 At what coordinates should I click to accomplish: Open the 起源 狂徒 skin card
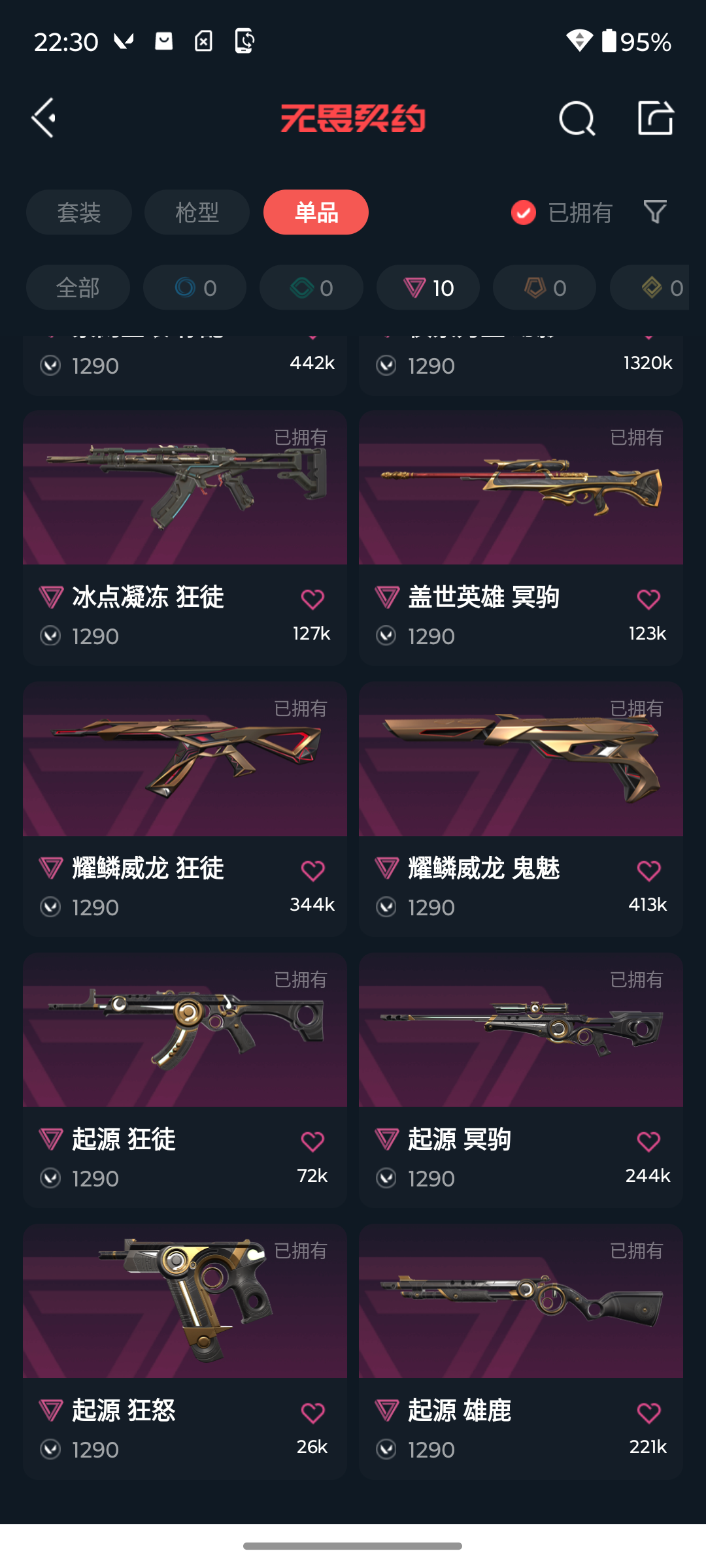[185, 1081]
